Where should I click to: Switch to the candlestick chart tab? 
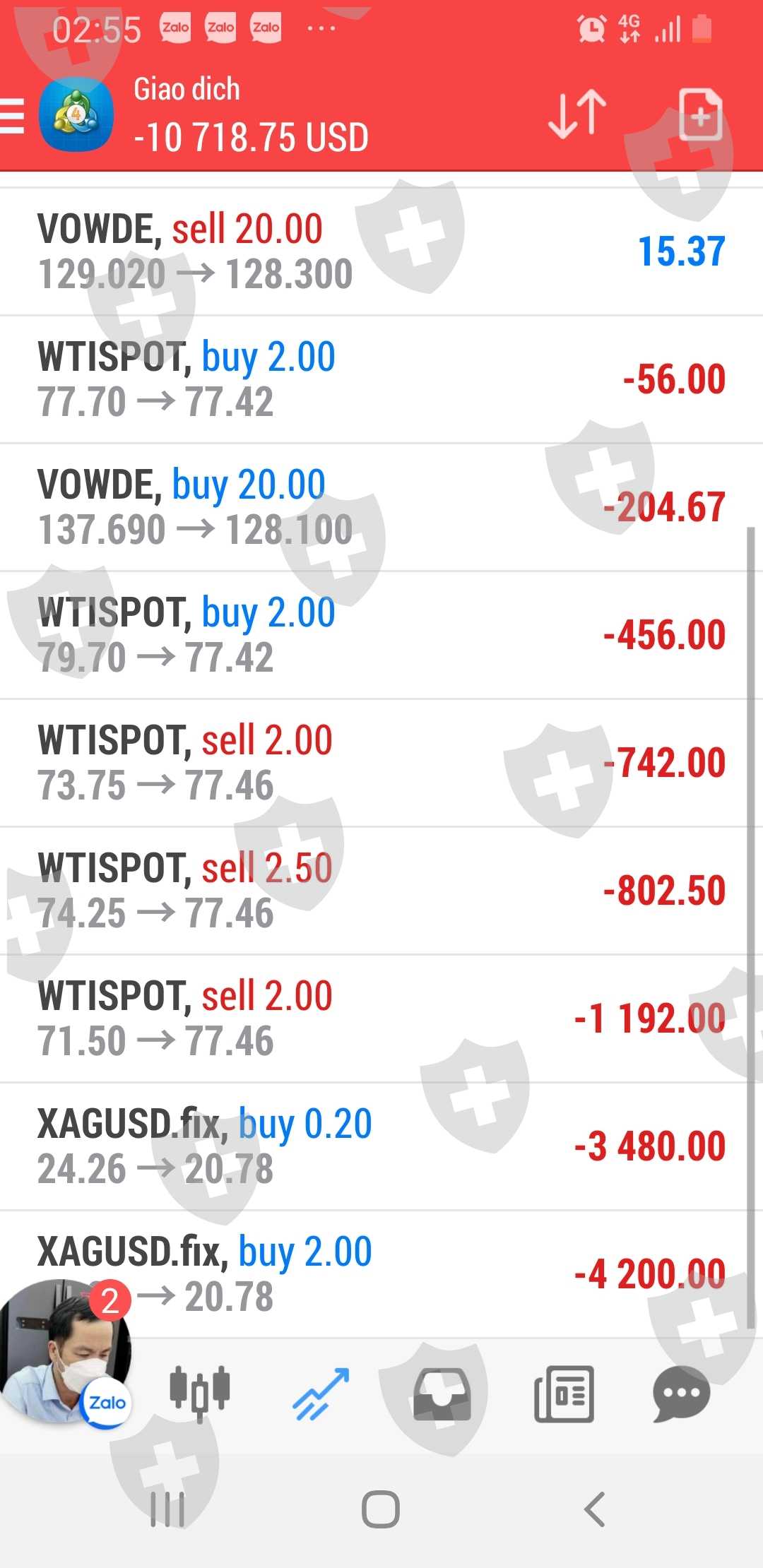pos(200,1394)
